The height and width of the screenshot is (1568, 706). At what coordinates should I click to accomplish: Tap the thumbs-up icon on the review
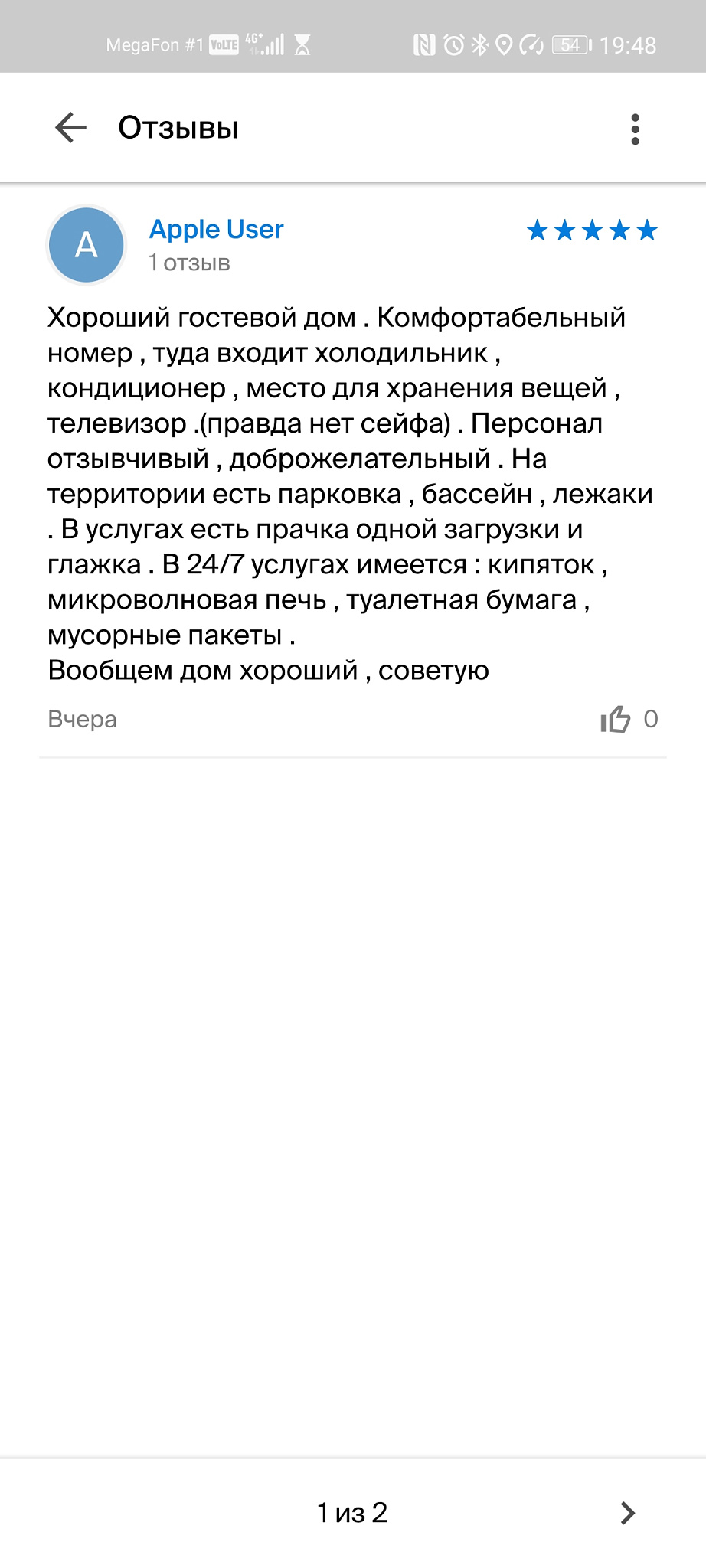point(614,718)
